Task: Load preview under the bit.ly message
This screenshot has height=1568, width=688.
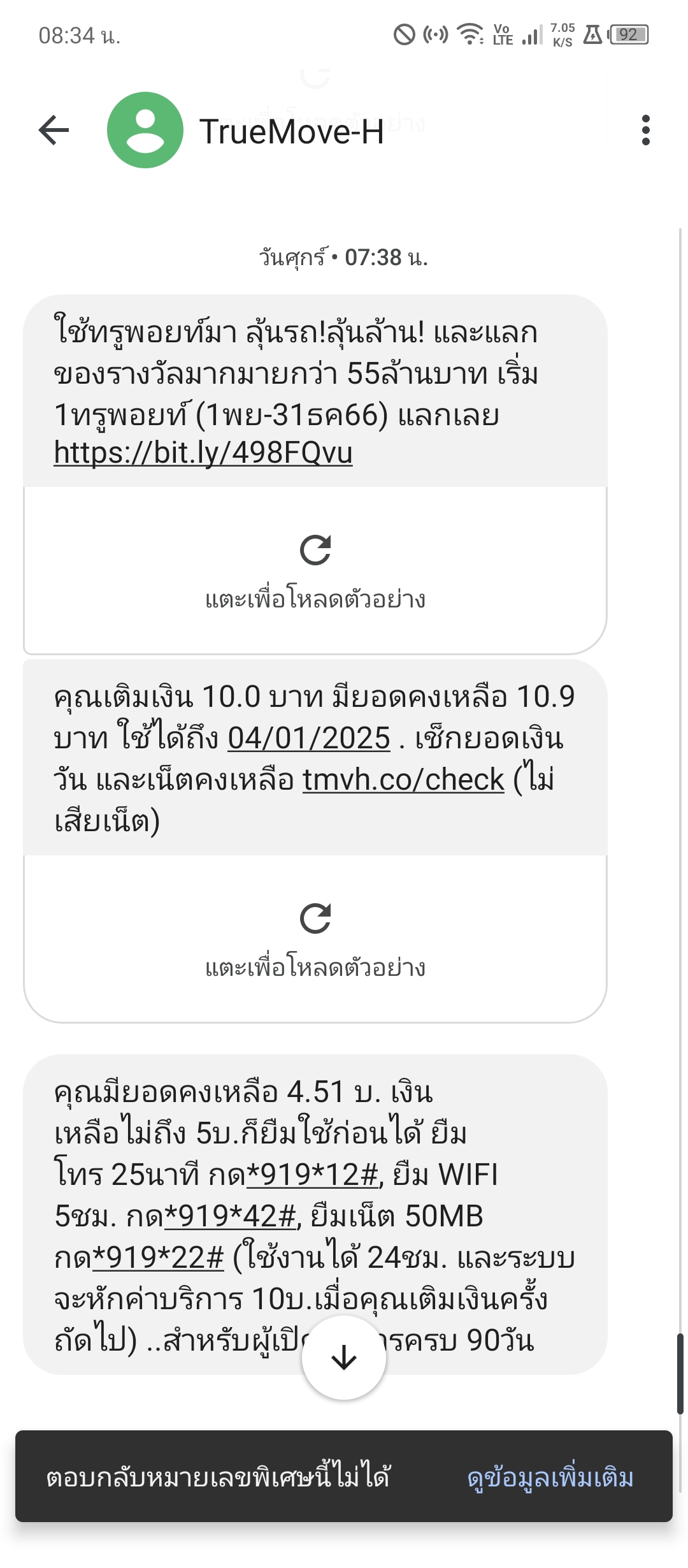Action: [315, 570]
